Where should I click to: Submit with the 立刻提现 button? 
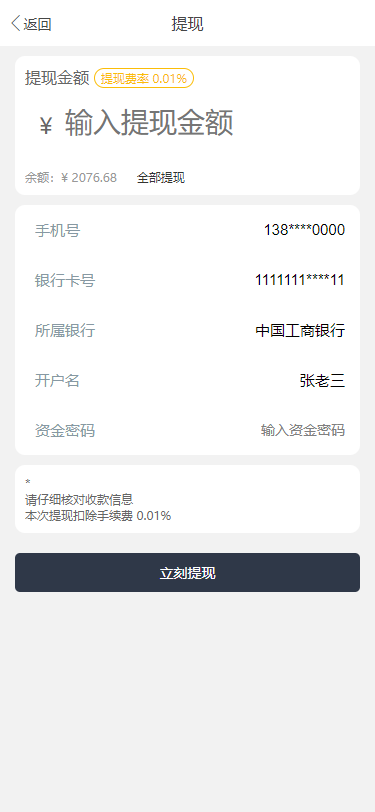187,573
